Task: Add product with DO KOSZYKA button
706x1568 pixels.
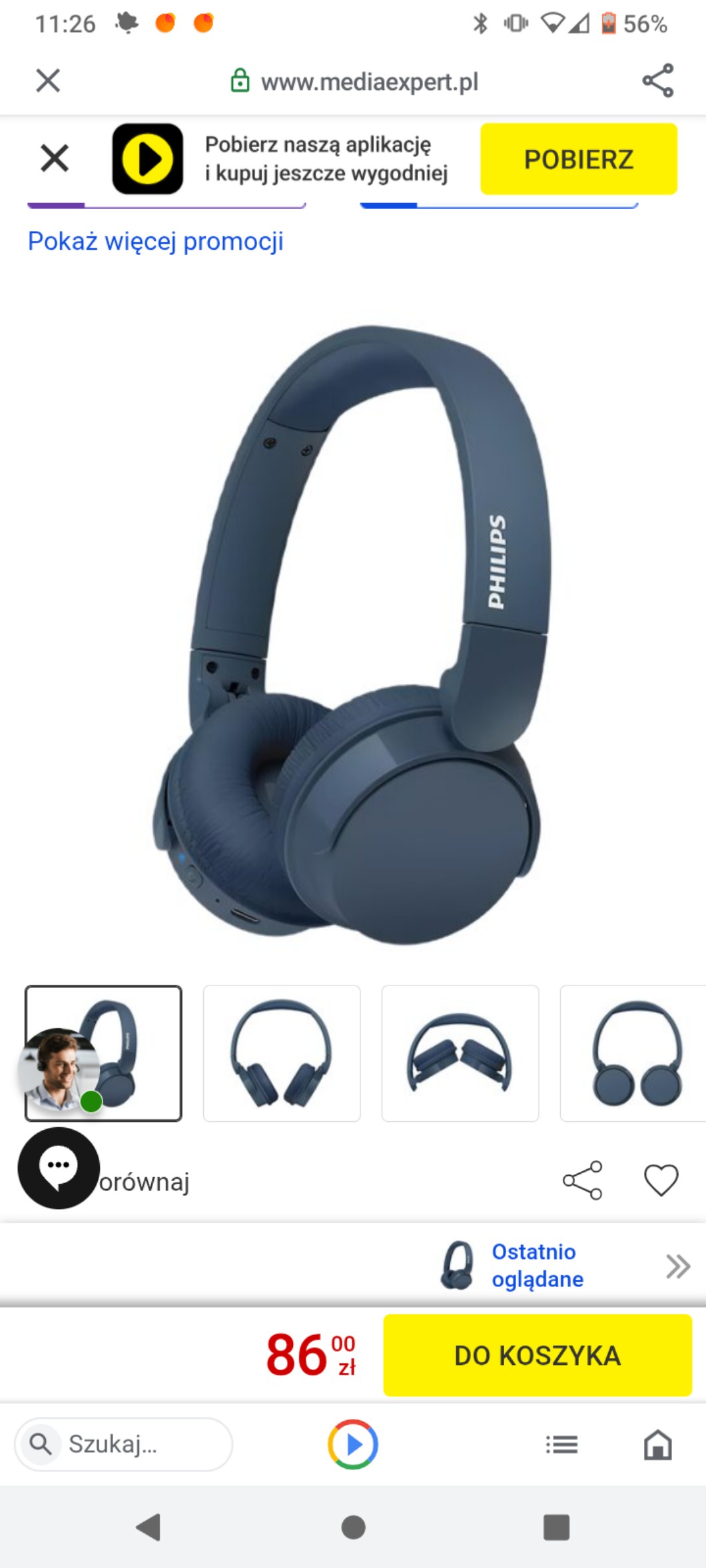Action: [537, 1355]
